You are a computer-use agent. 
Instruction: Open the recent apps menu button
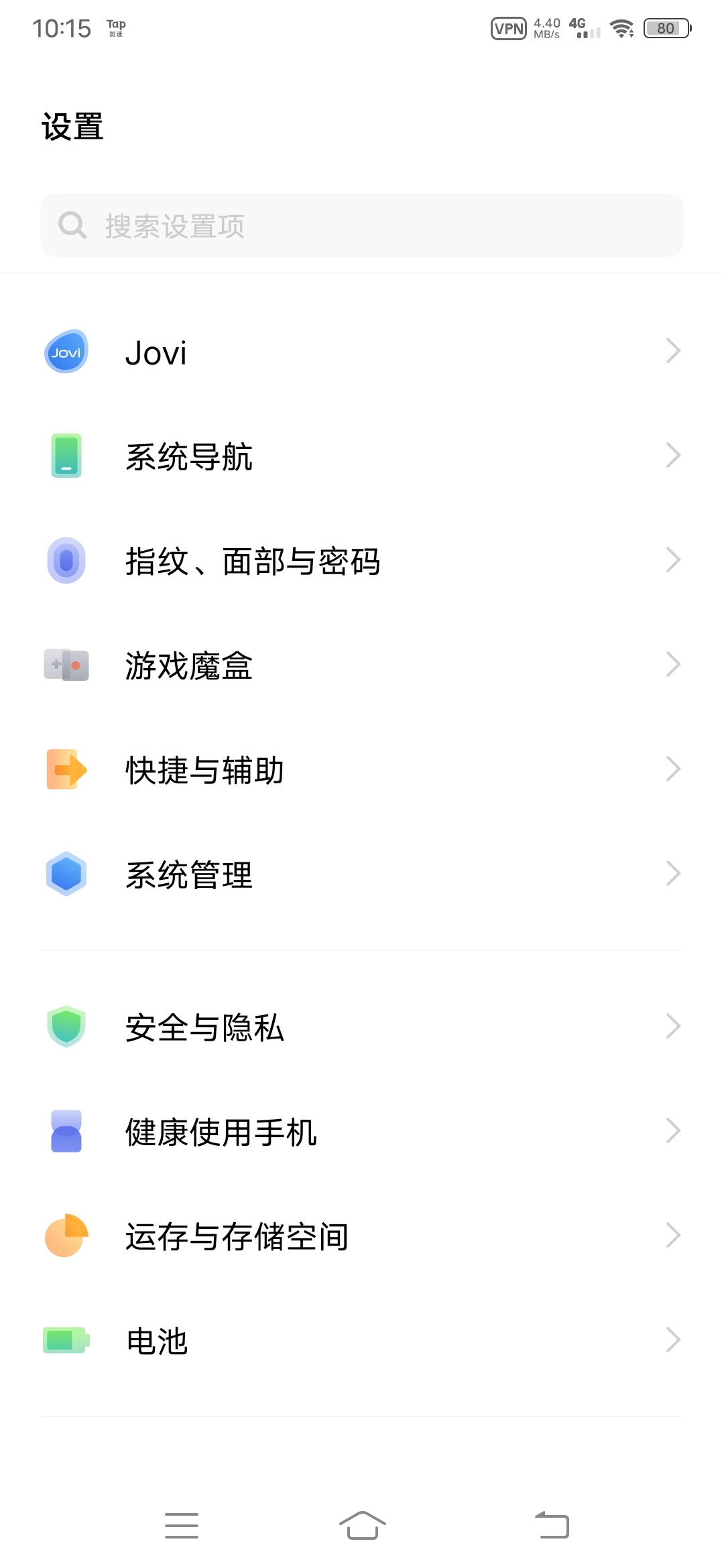pyautogui.click(x=182, y=1526)
